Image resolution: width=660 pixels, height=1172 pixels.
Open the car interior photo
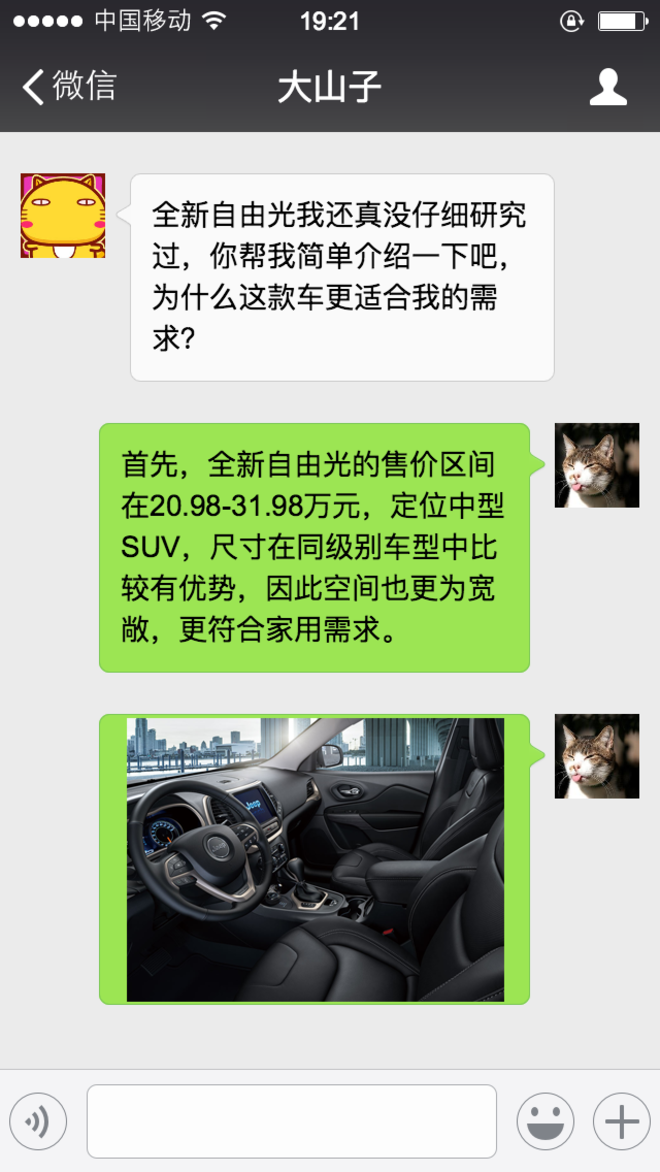point(314,860)
